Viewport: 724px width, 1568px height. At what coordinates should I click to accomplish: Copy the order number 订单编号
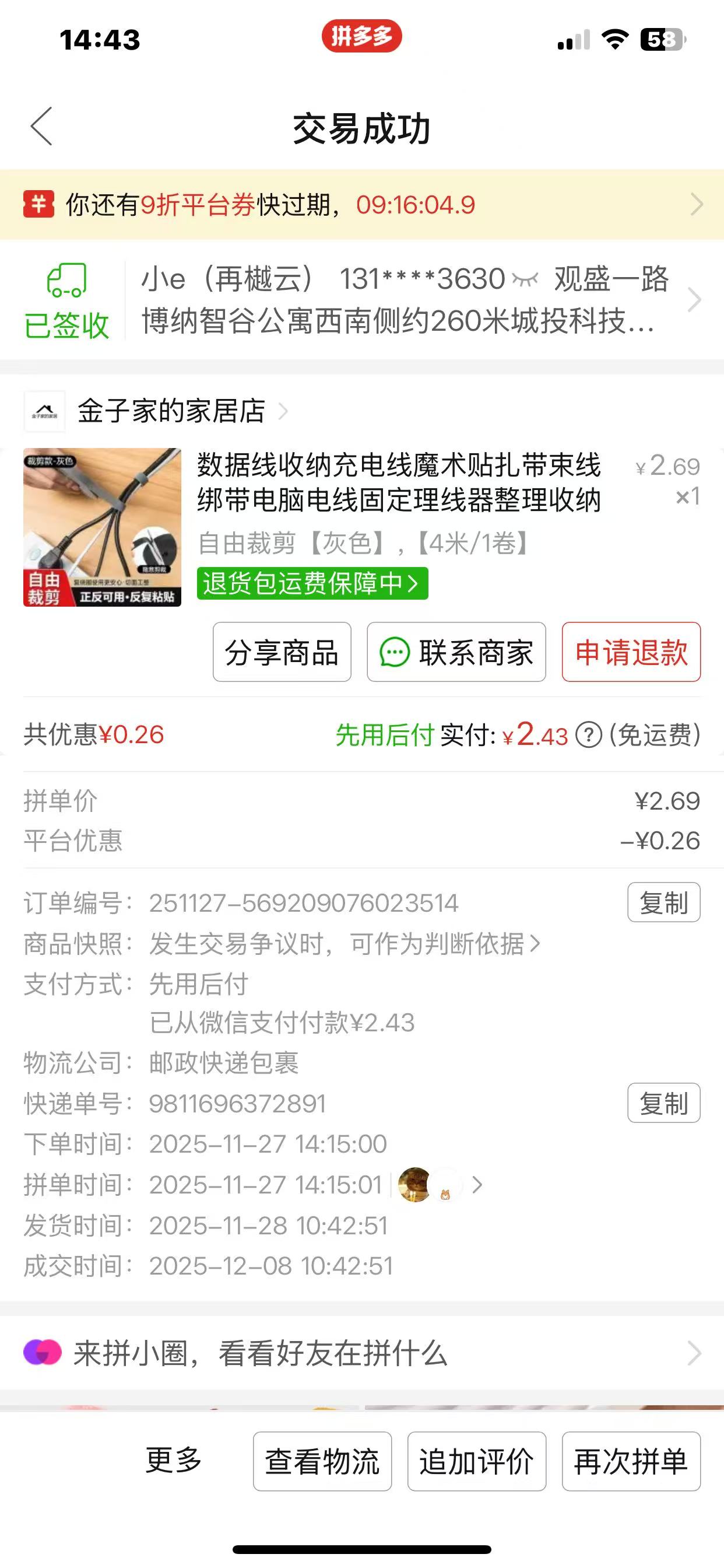point(663,902)
